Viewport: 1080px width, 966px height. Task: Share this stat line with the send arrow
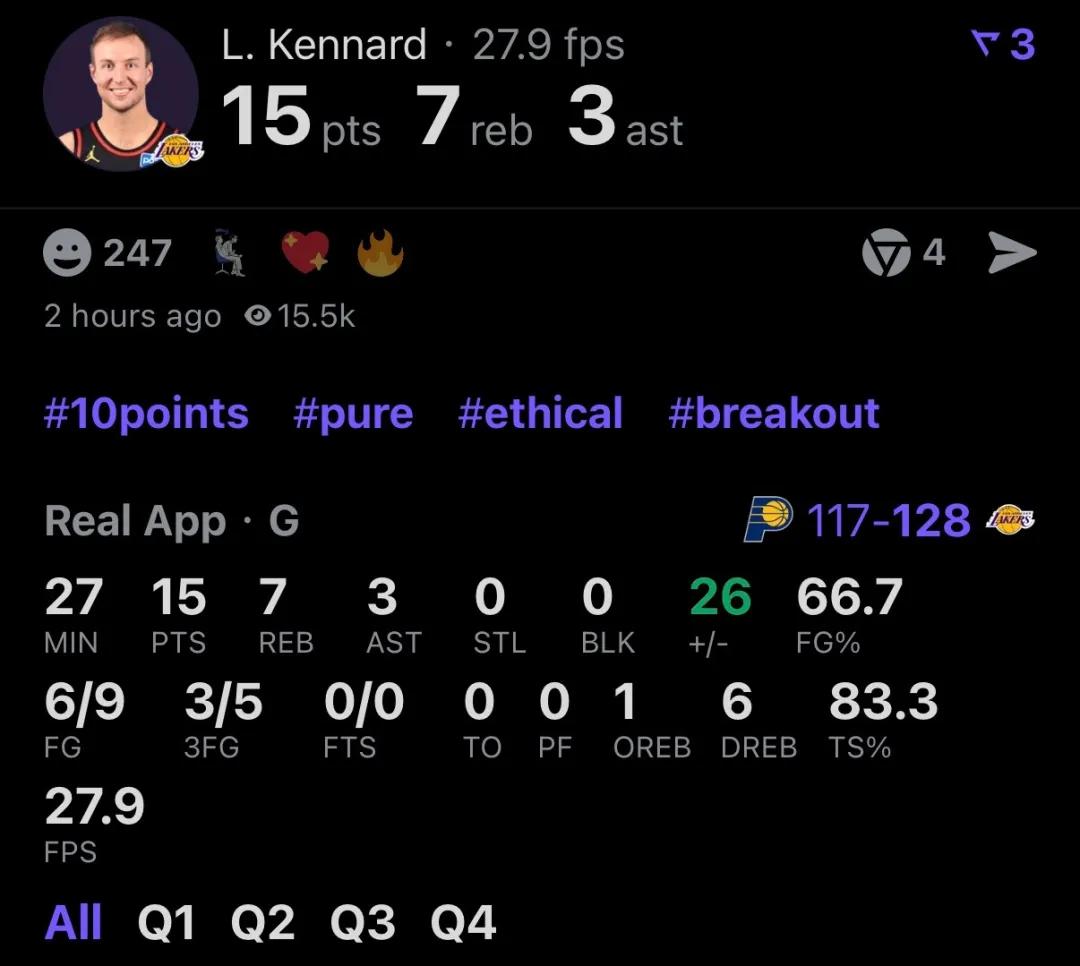(1012, 253)
